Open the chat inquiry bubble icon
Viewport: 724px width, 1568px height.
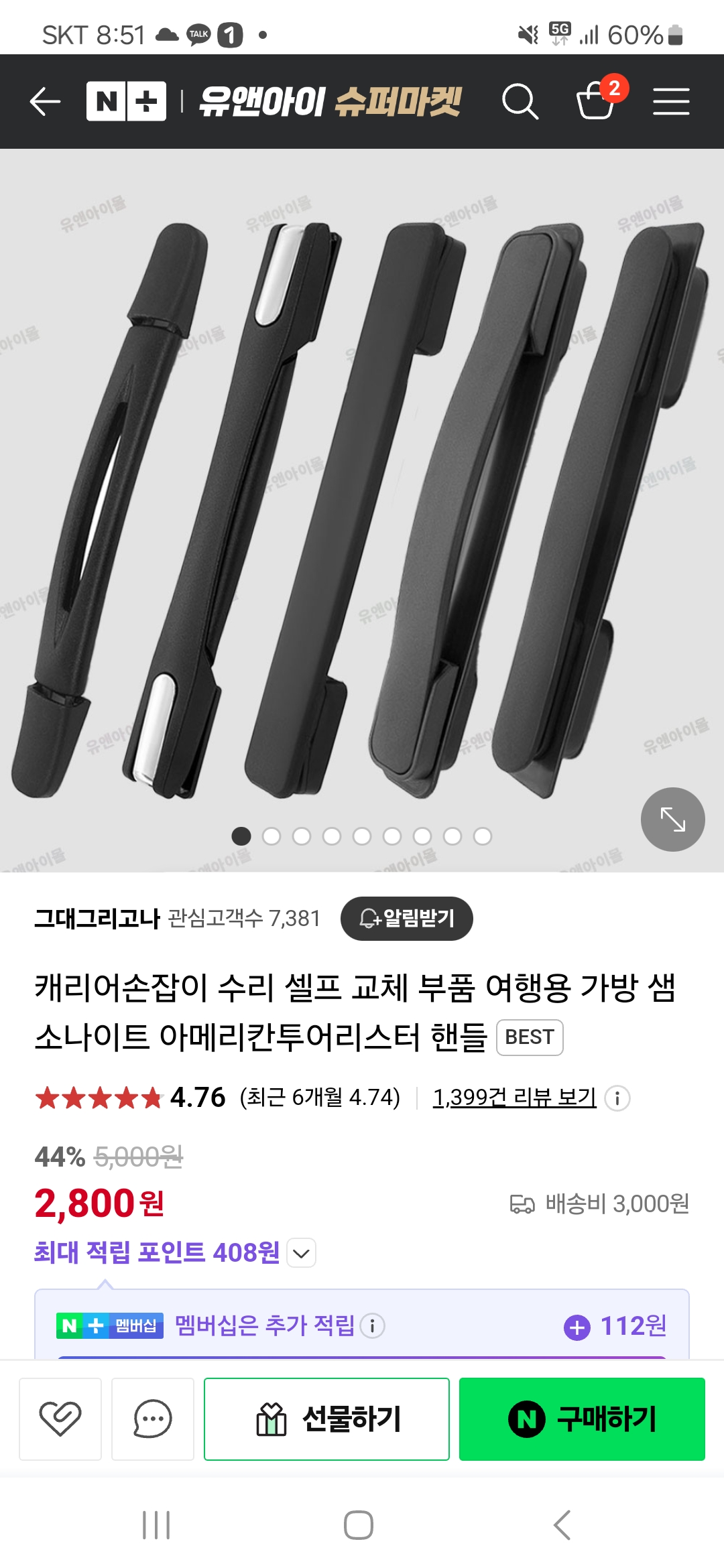(153, 1419)
